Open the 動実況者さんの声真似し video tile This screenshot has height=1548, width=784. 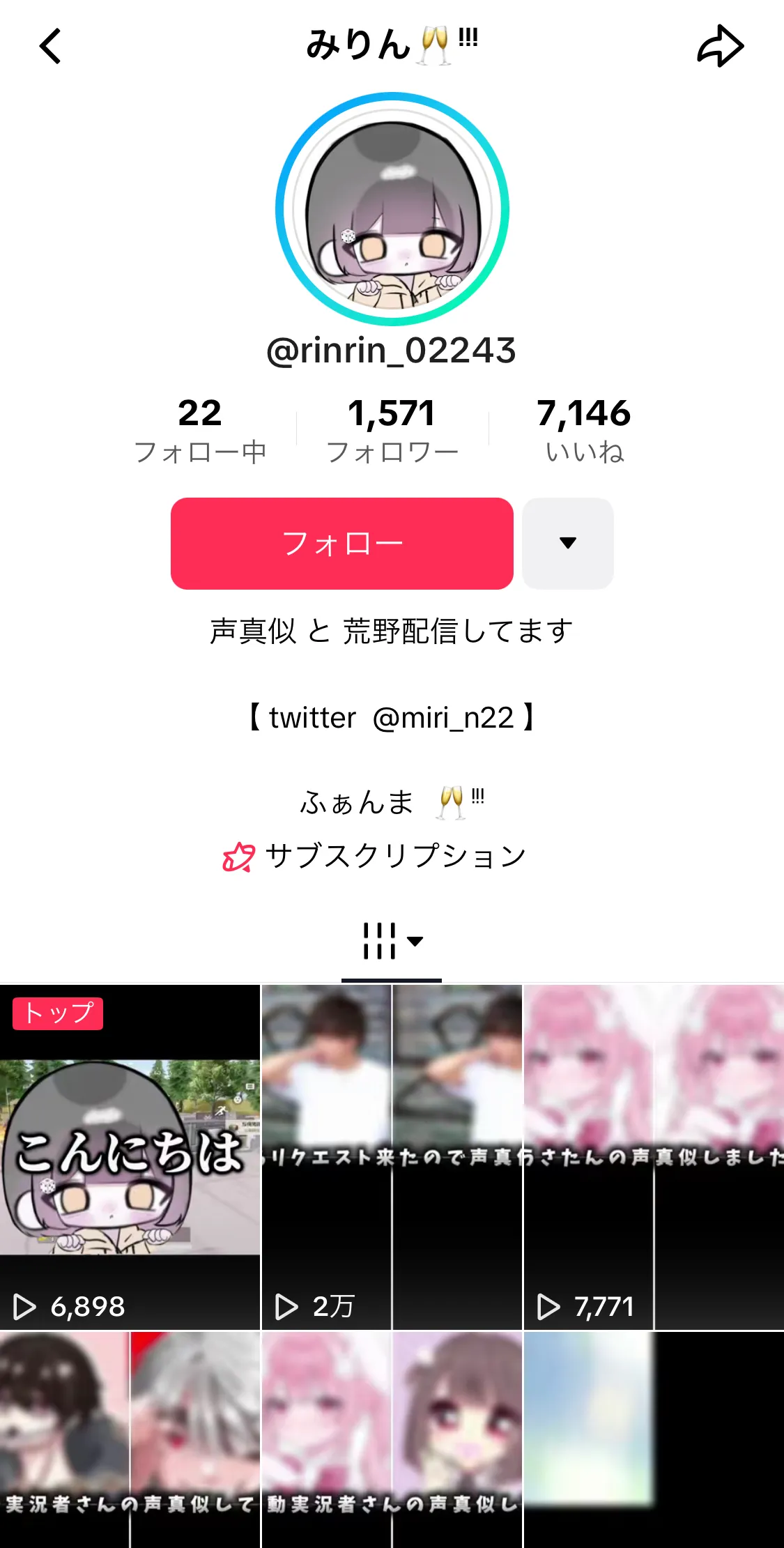click(x=392, y=1440)
